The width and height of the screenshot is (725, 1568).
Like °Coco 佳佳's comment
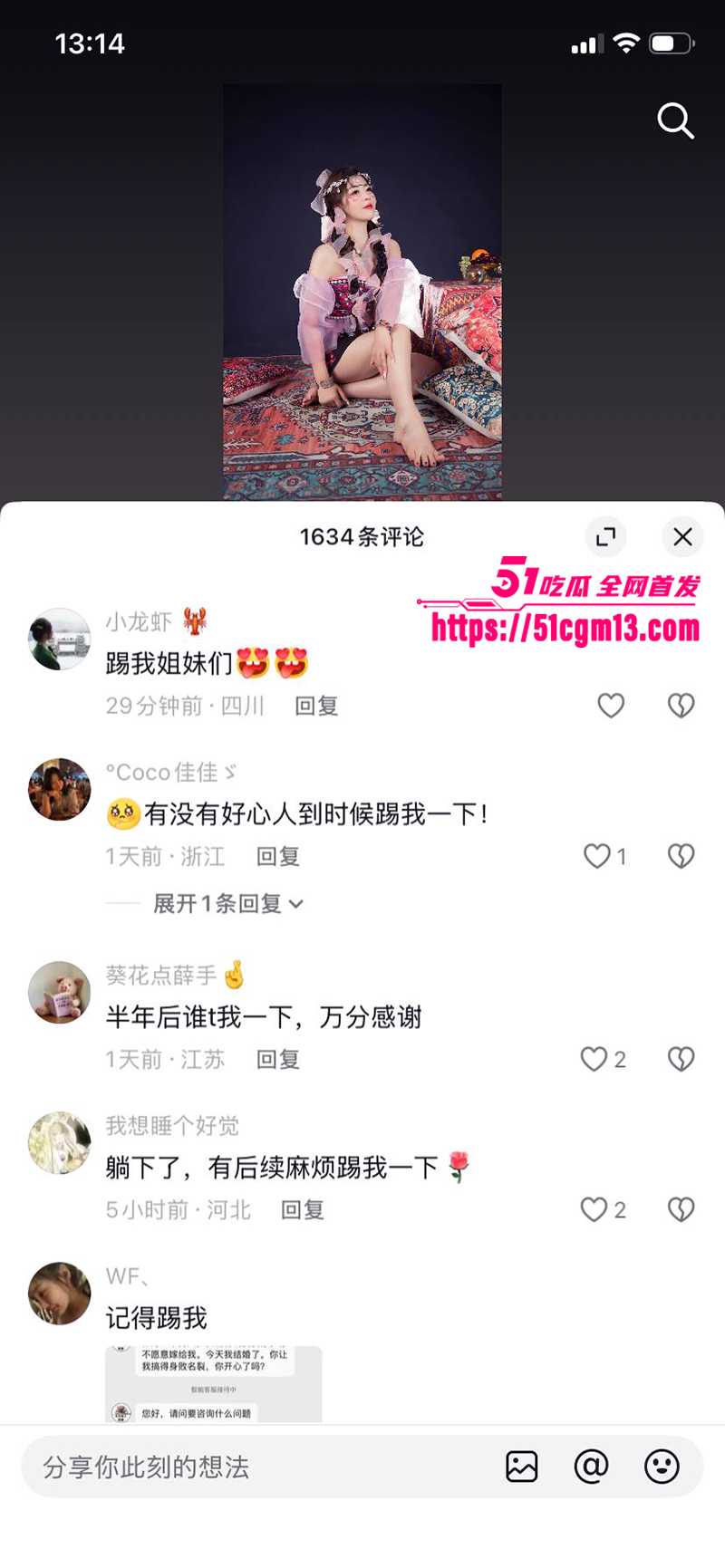coord(598,856)
